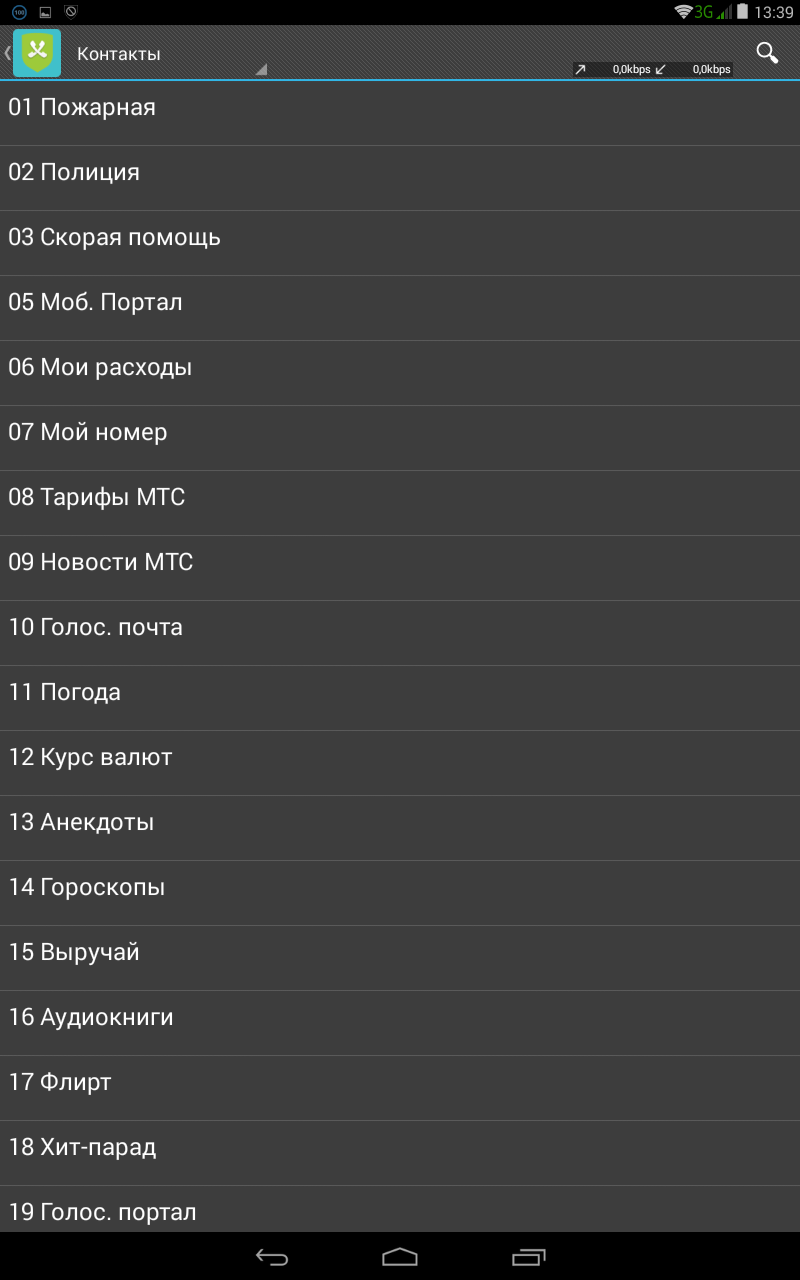Viewport: 800px width, 1280px height.
Task: Tap the 05 Моб. Портал entry
Action: click(400, 303)
